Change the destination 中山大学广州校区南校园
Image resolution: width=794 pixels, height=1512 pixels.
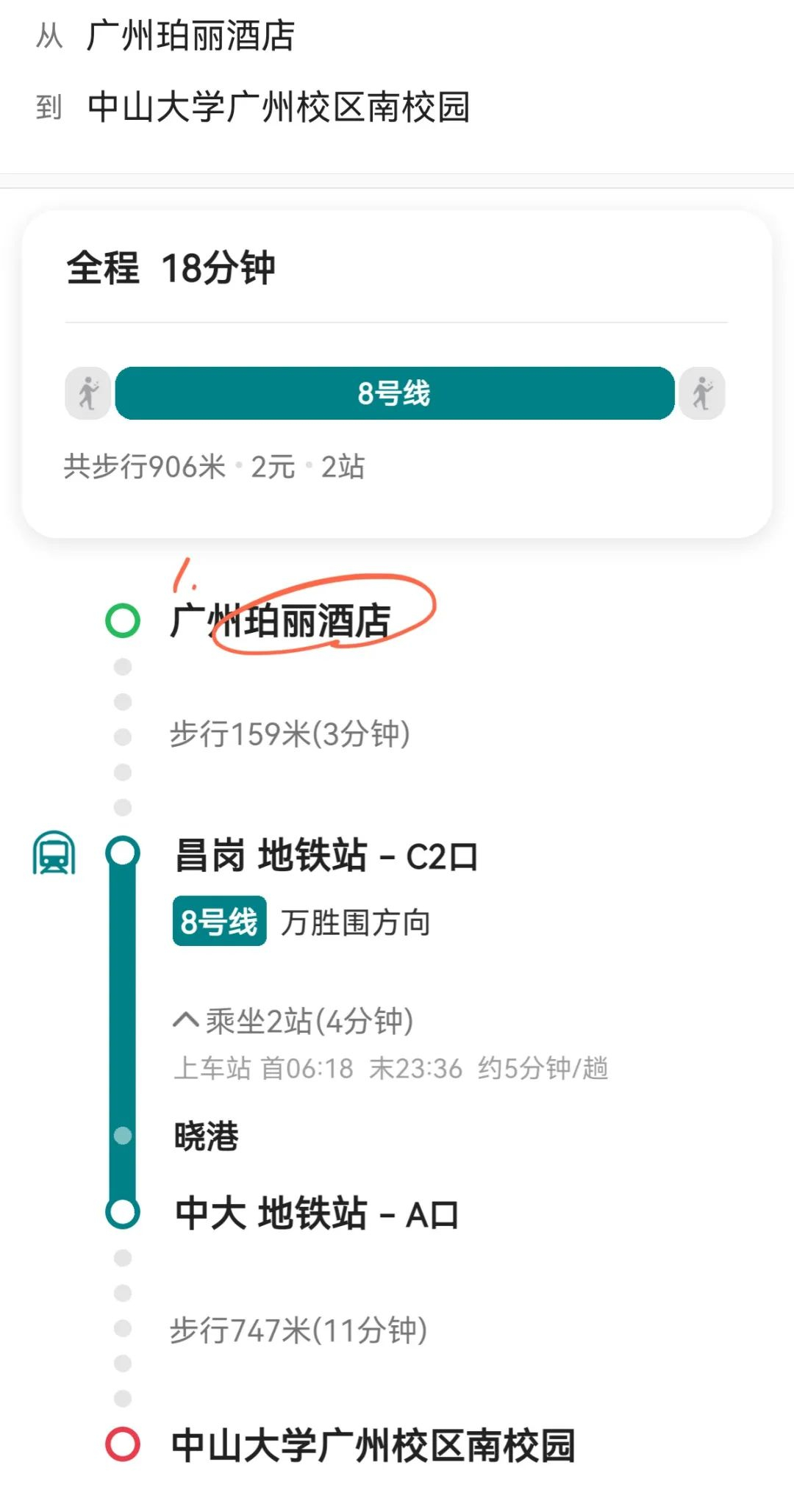tap(278, 107)
